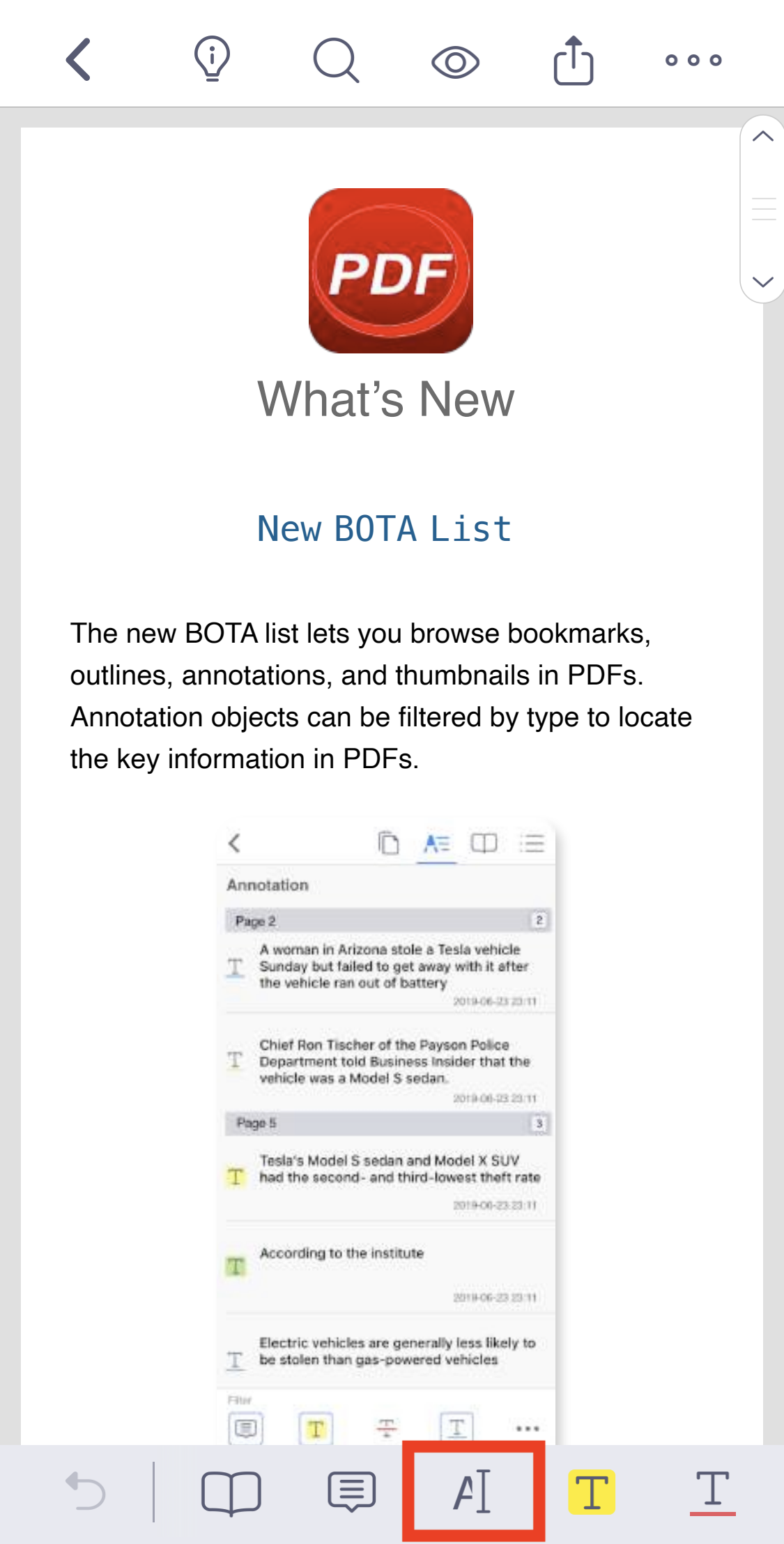Select the text cursor tool
This screenshot has width=784, height=1544.
tap(473, 1492)
